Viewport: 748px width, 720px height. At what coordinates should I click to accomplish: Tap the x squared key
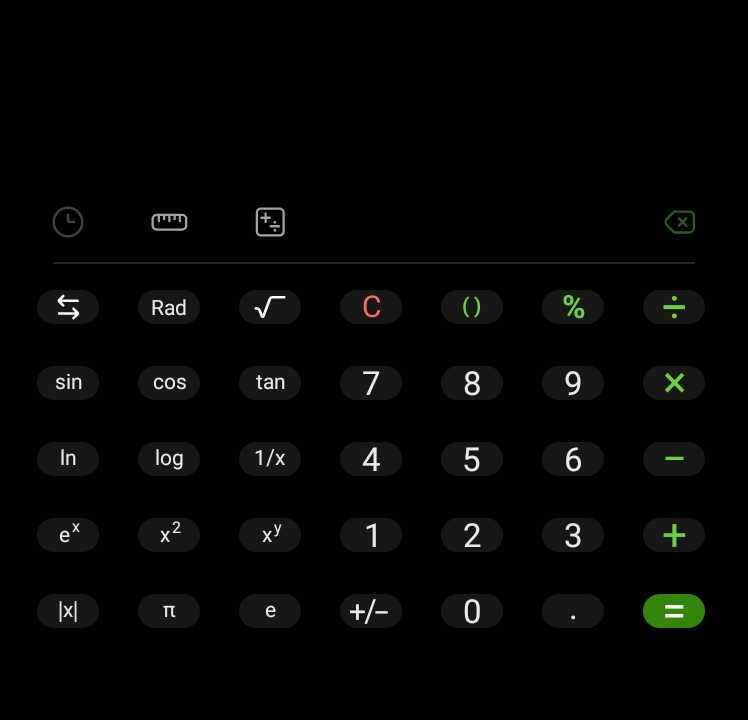(x=169, y=535)
